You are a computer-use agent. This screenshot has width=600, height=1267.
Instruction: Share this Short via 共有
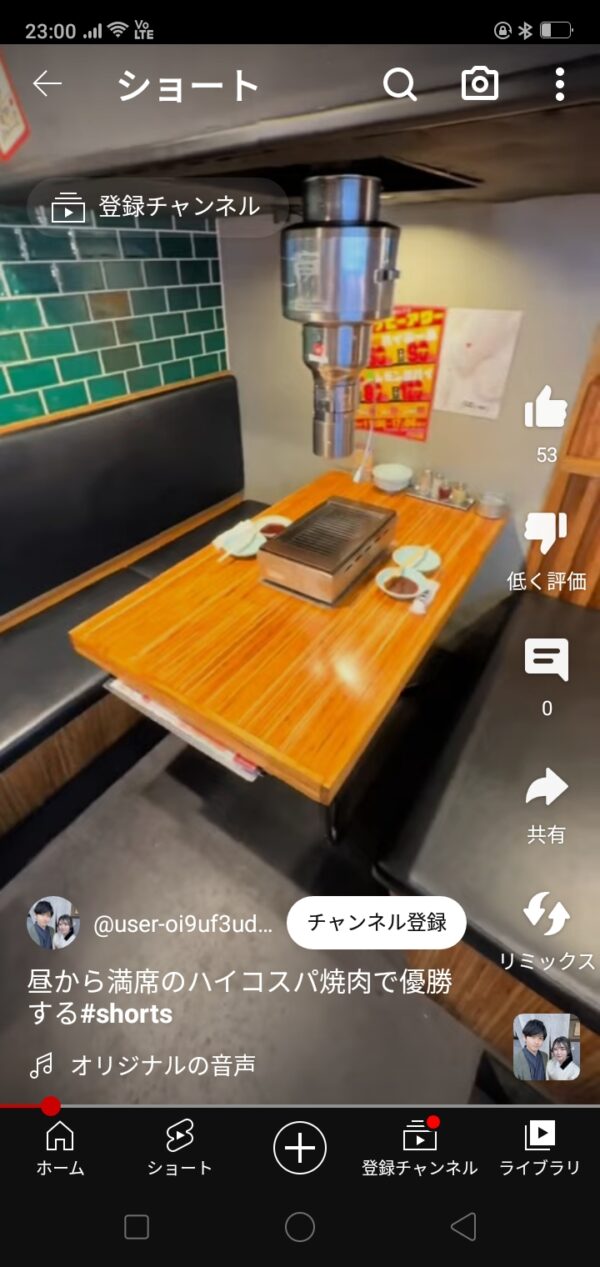pyautogui.click(x=546, y=788)
